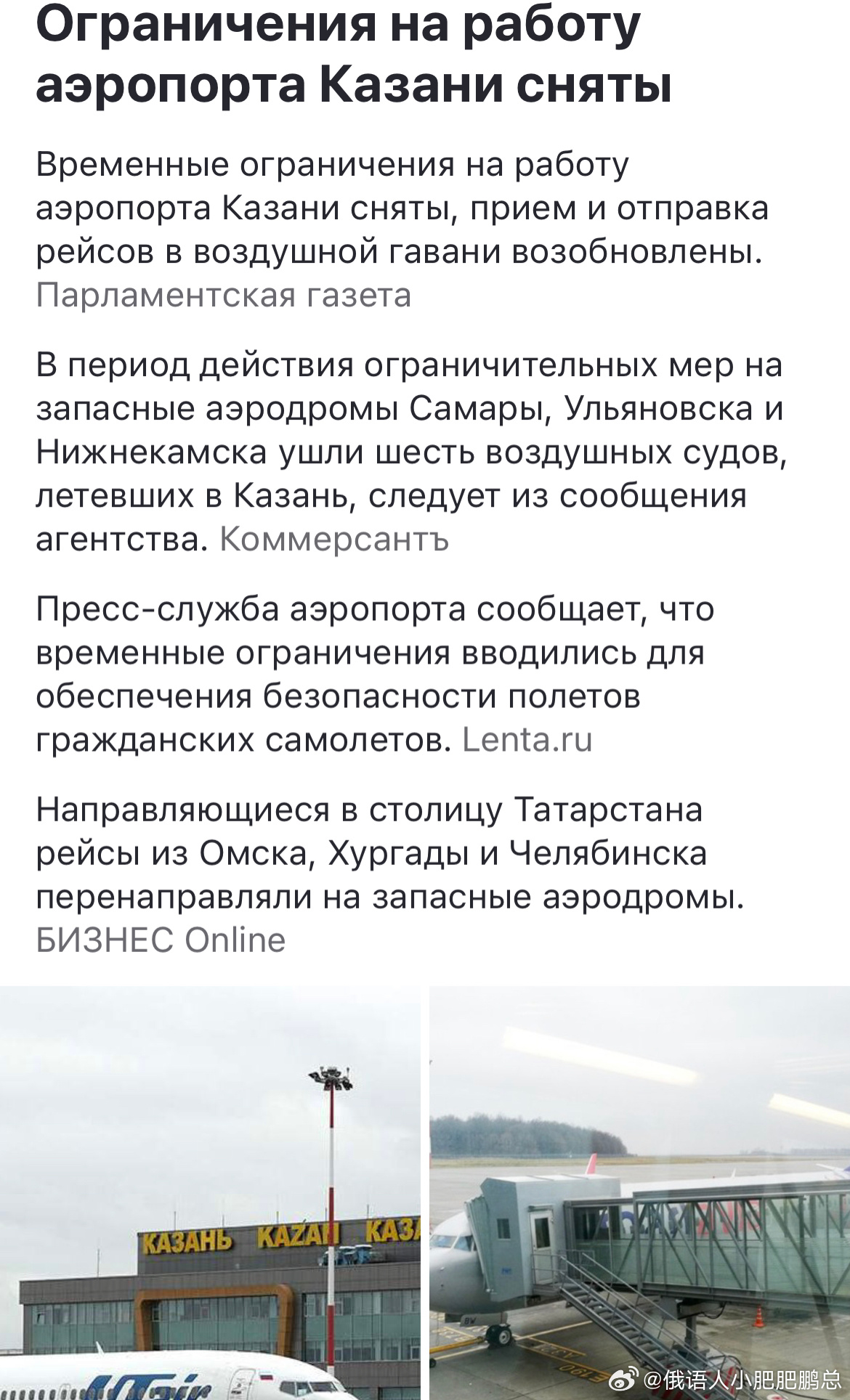This screenshot has width=850, height=1400.
Task: Open the БИЗНЕС Online source link
Action: tap(161, 940)
